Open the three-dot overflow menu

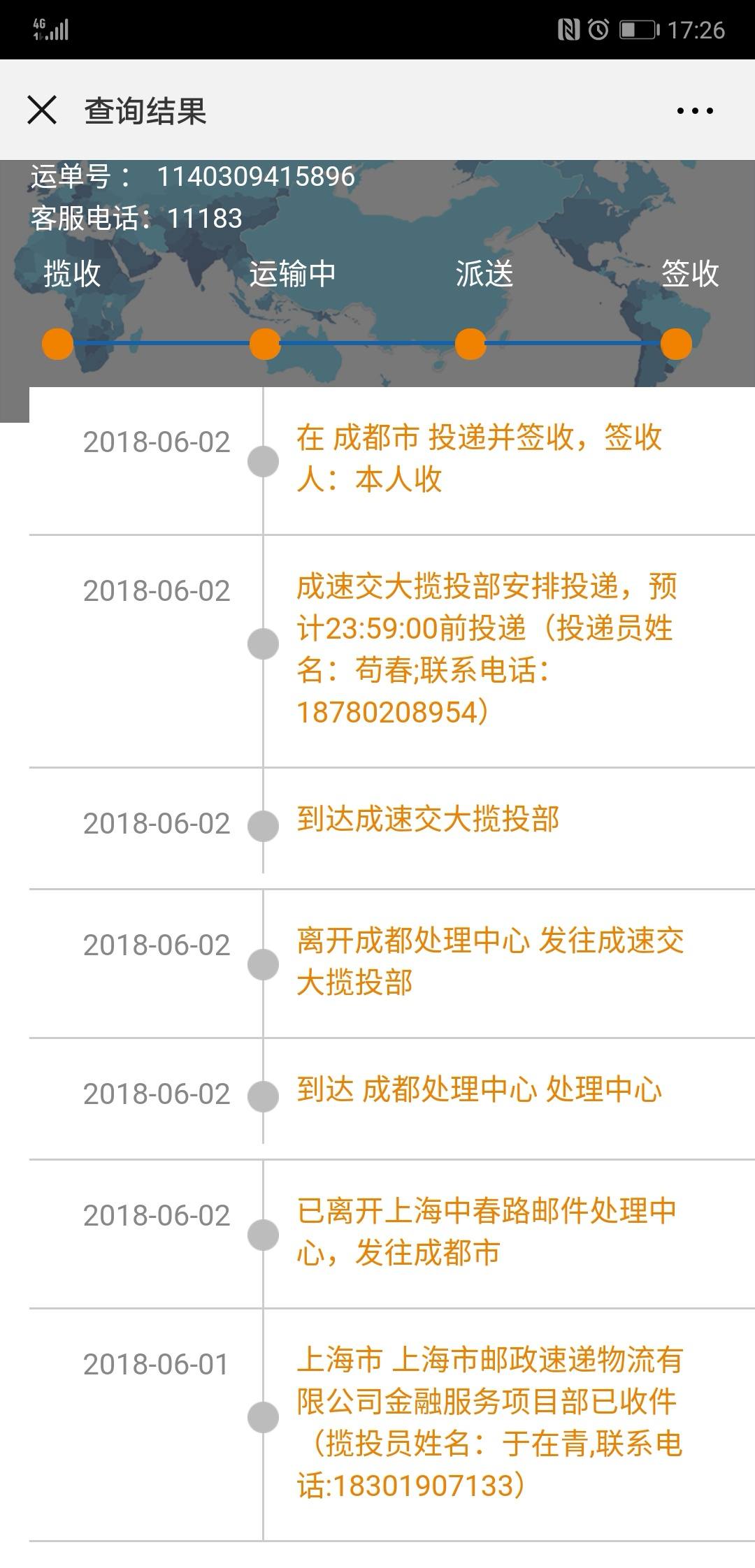click(x=695, y=110)
